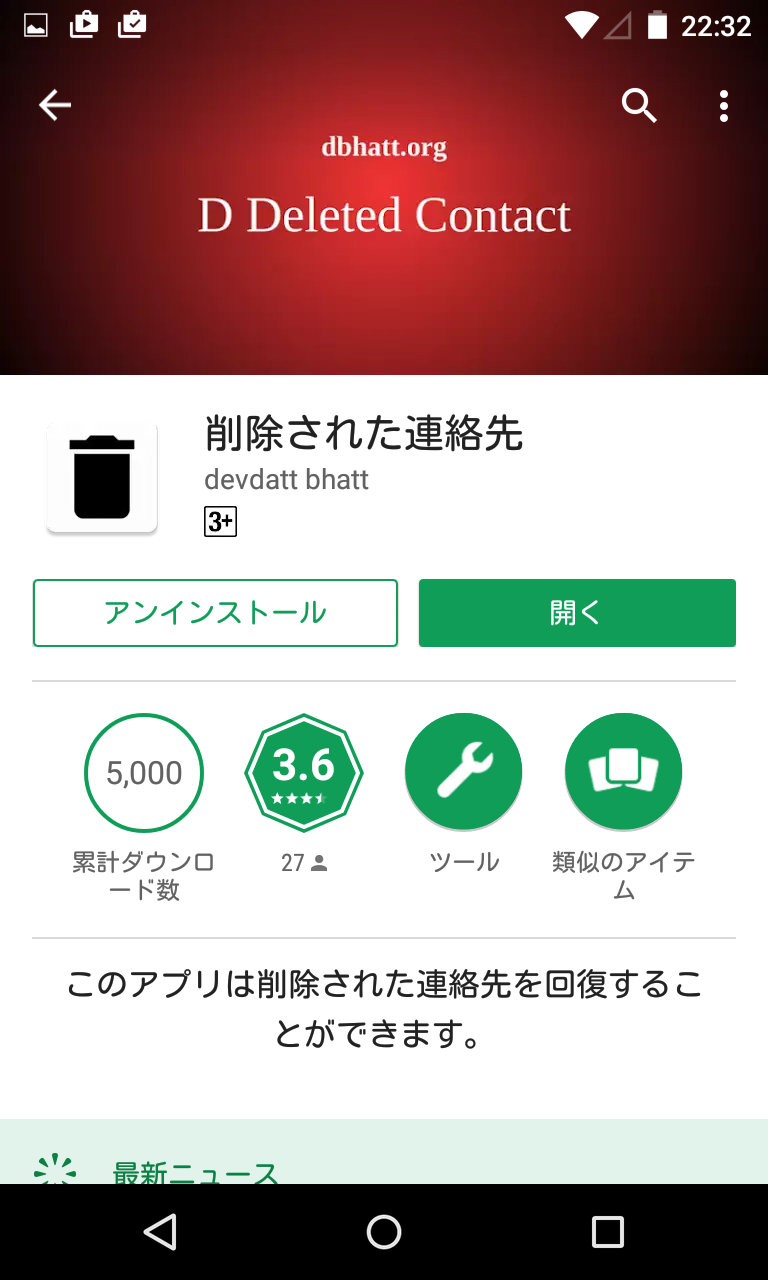The width and height of the screenshot is (768, 1280).
Task: Tap the 5,000 downloads circle badge
Action: 143,772
